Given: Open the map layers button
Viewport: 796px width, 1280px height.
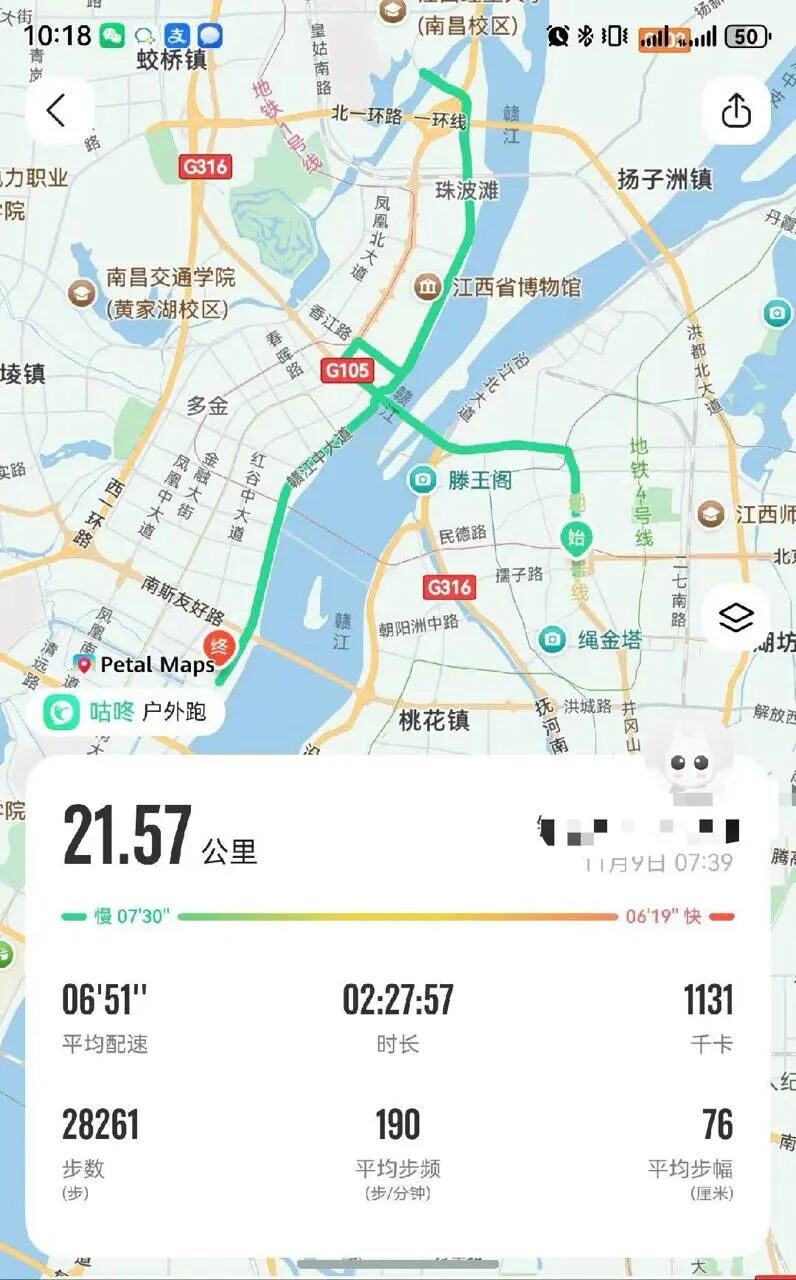Looking at the screenshot, I should coord(735,617).
